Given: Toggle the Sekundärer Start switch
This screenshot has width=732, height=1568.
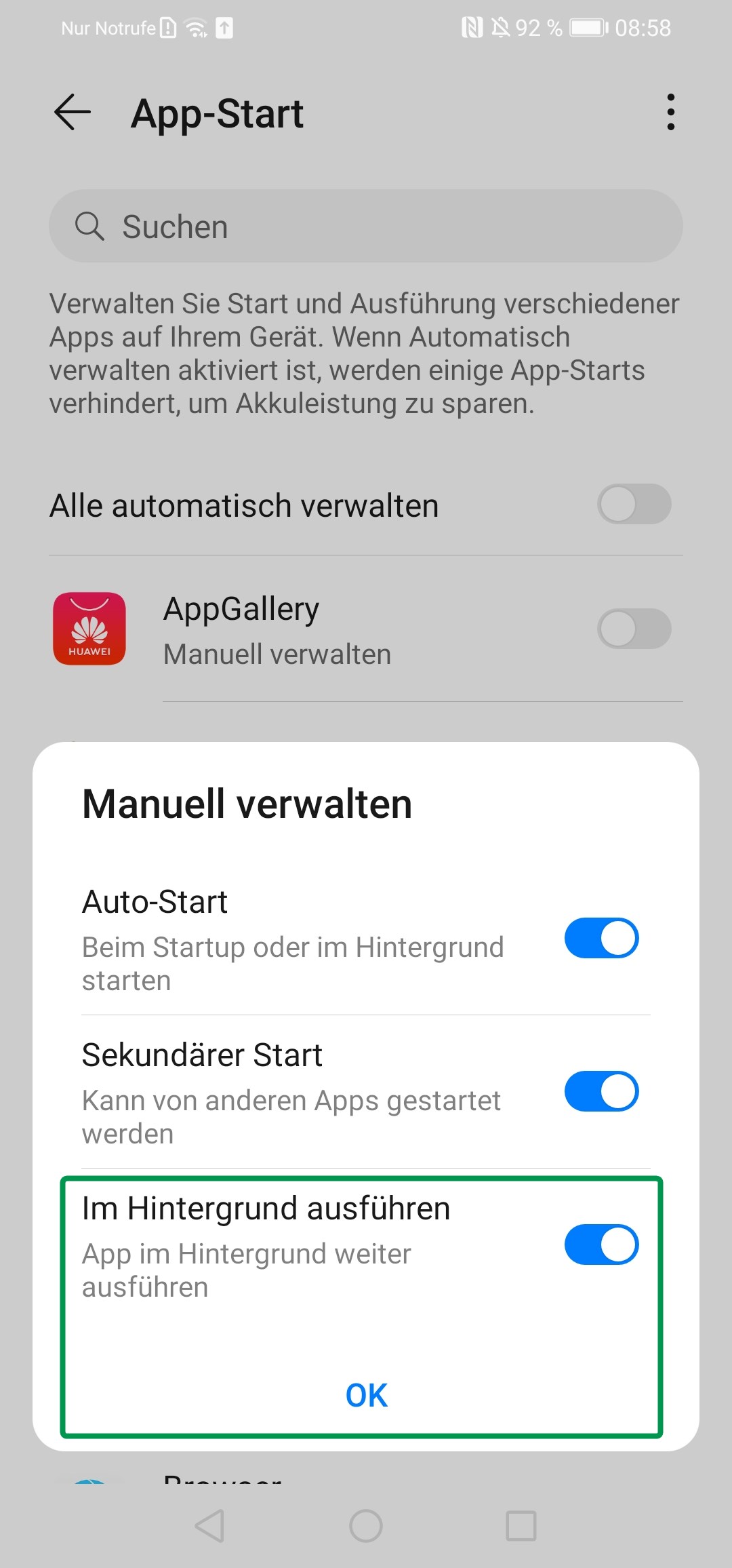Looking at the screenshot, I should coord(602,1092).
